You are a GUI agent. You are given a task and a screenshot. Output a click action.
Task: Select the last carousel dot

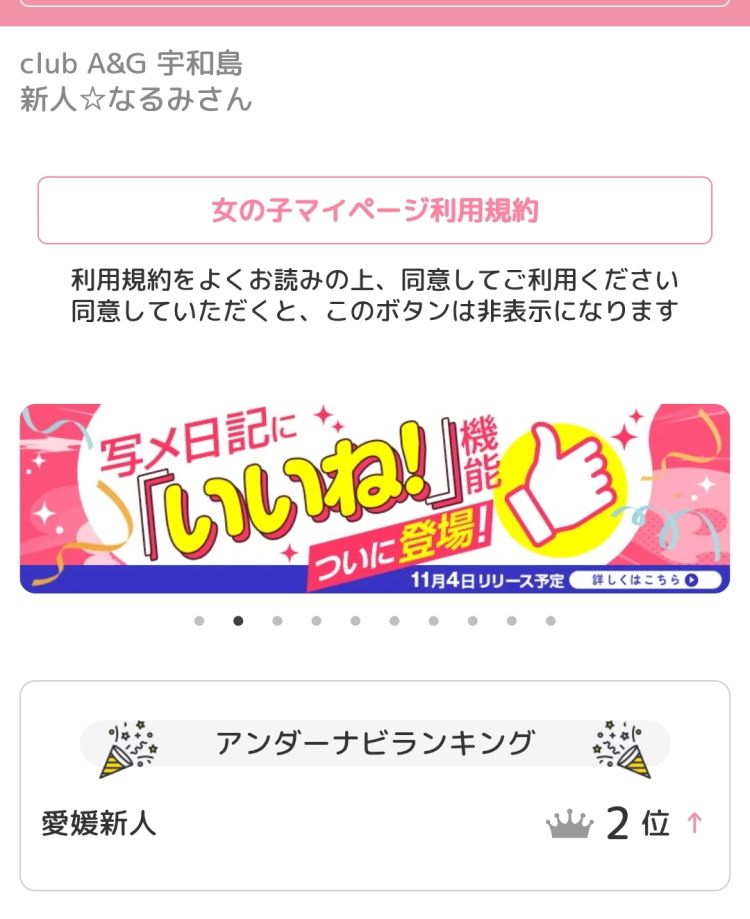pyautogui.click(x=551, y=622)
